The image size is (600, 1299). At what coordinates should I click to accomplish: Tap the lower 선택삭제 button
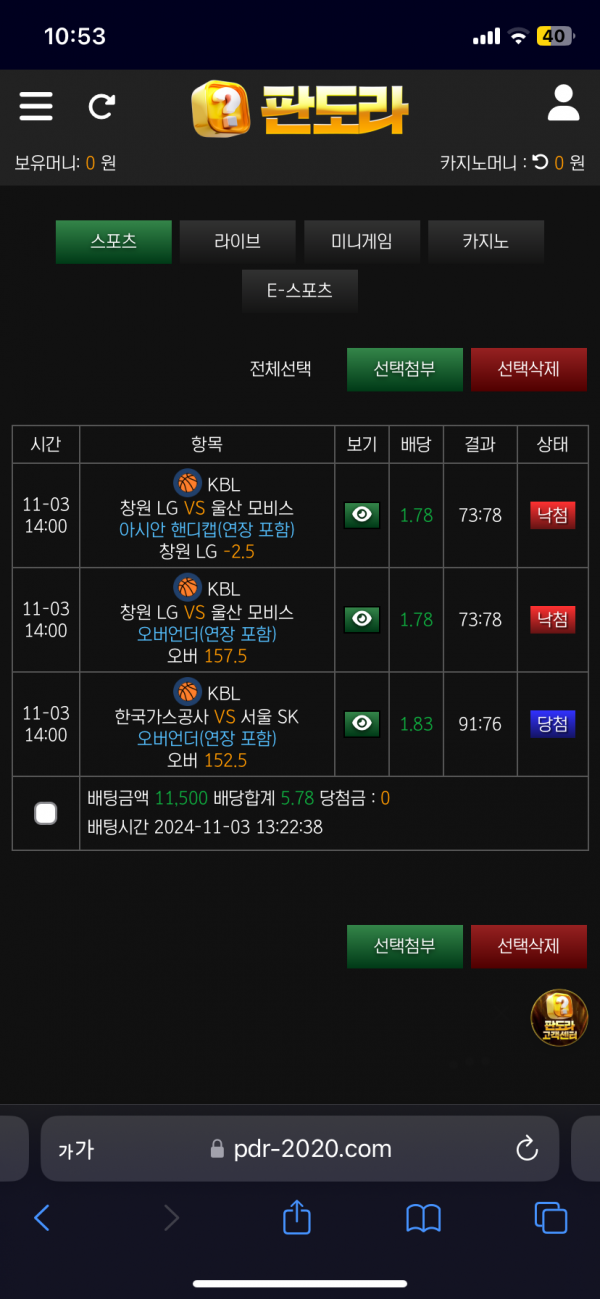point(528,946)
